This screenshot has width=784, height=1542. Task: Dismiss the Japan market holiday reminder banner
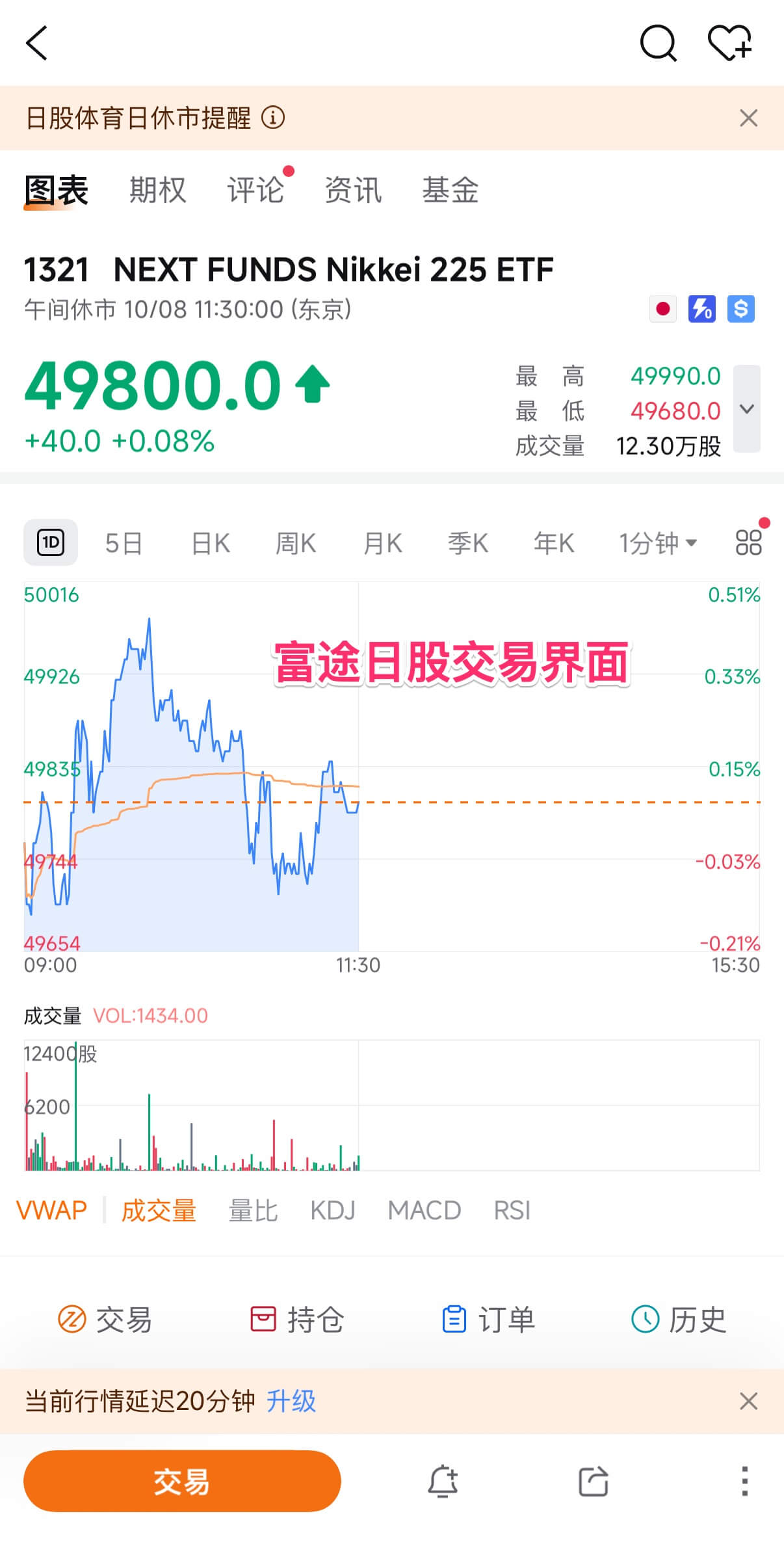748,118
